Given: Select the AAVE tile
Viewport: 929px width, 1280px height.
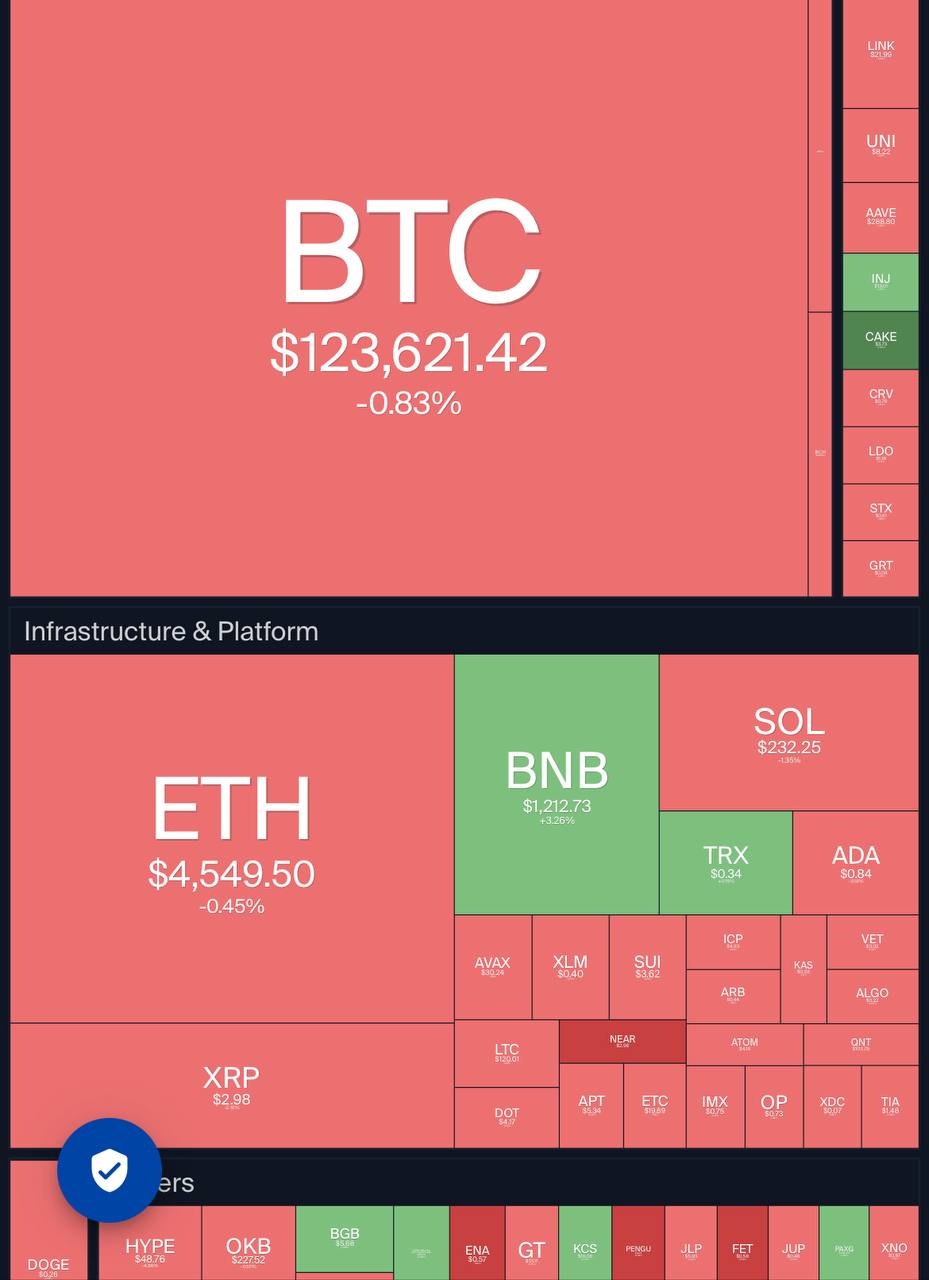Looking at the screenshot, I should pos(880,217).
